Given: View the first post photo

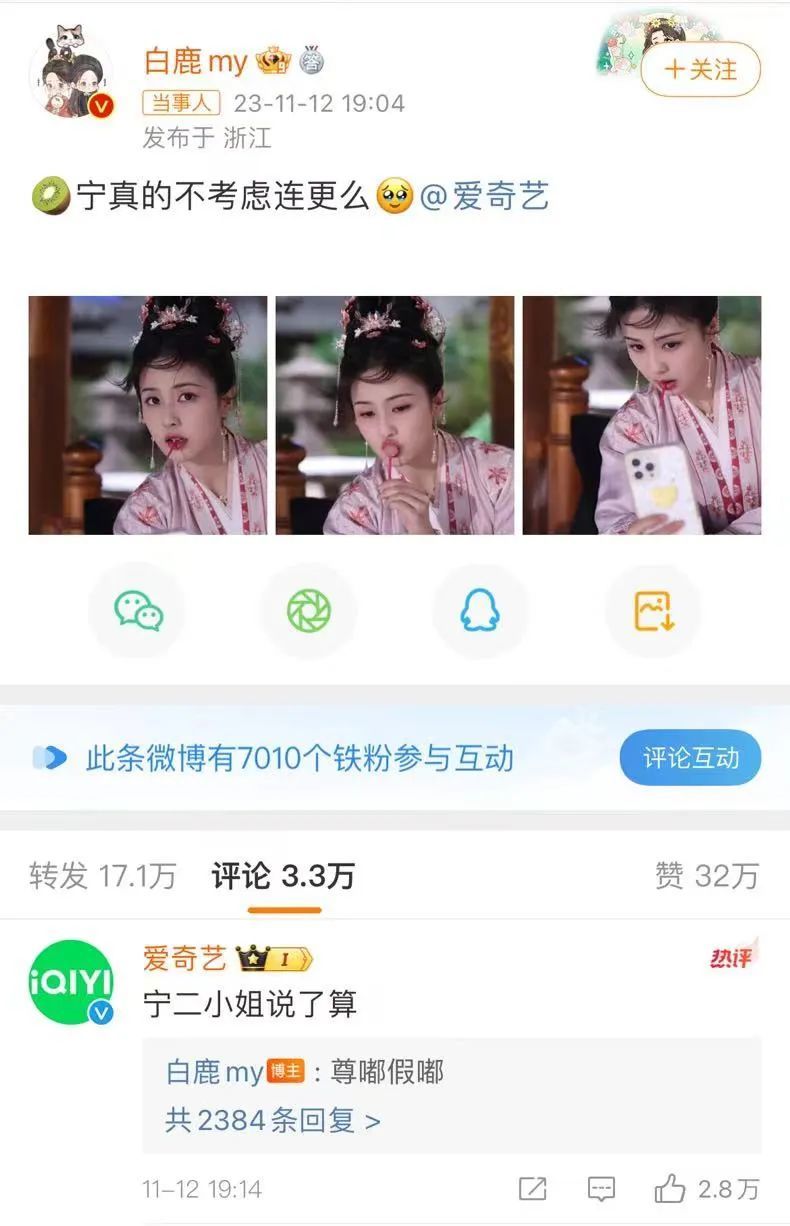Looking at the screenshot, I should tap(148, 415).
